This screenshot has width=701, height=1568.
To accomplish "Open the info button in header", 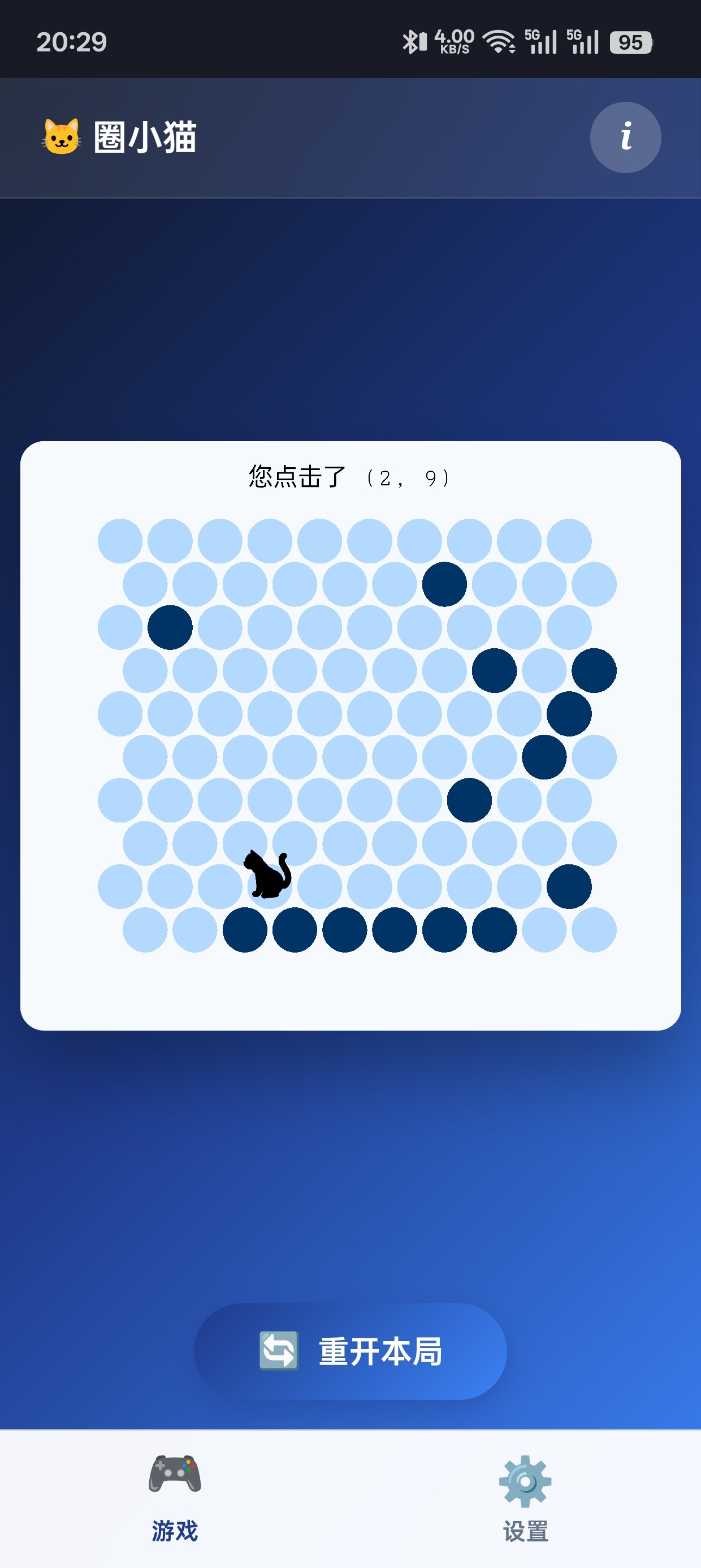I will 625,137.
